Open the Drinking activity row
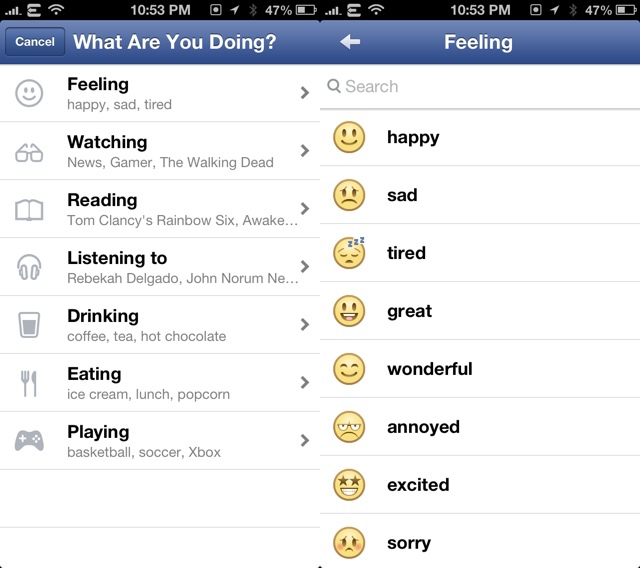 [x=160, y=325]
